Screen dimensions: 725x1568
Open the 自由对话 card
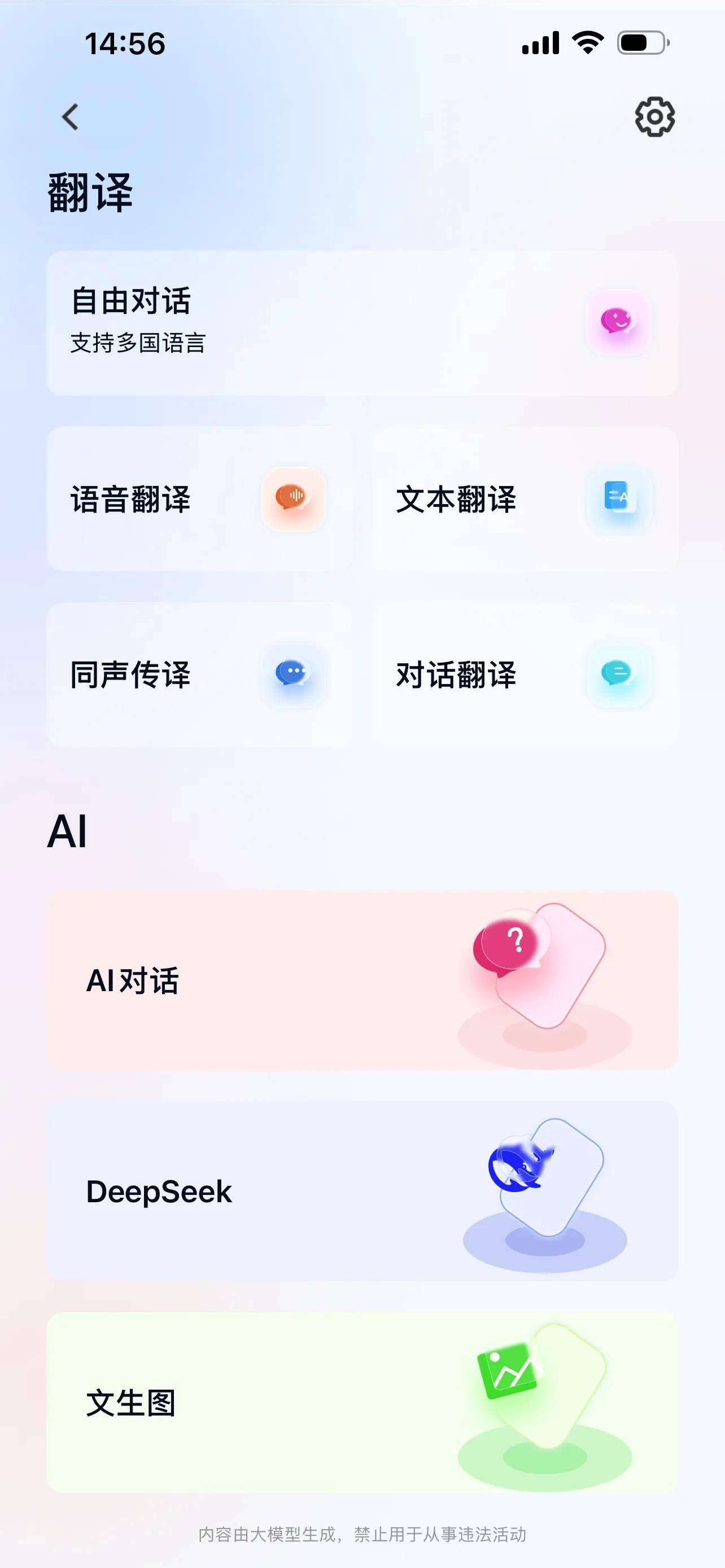click(x=362, y=323)
